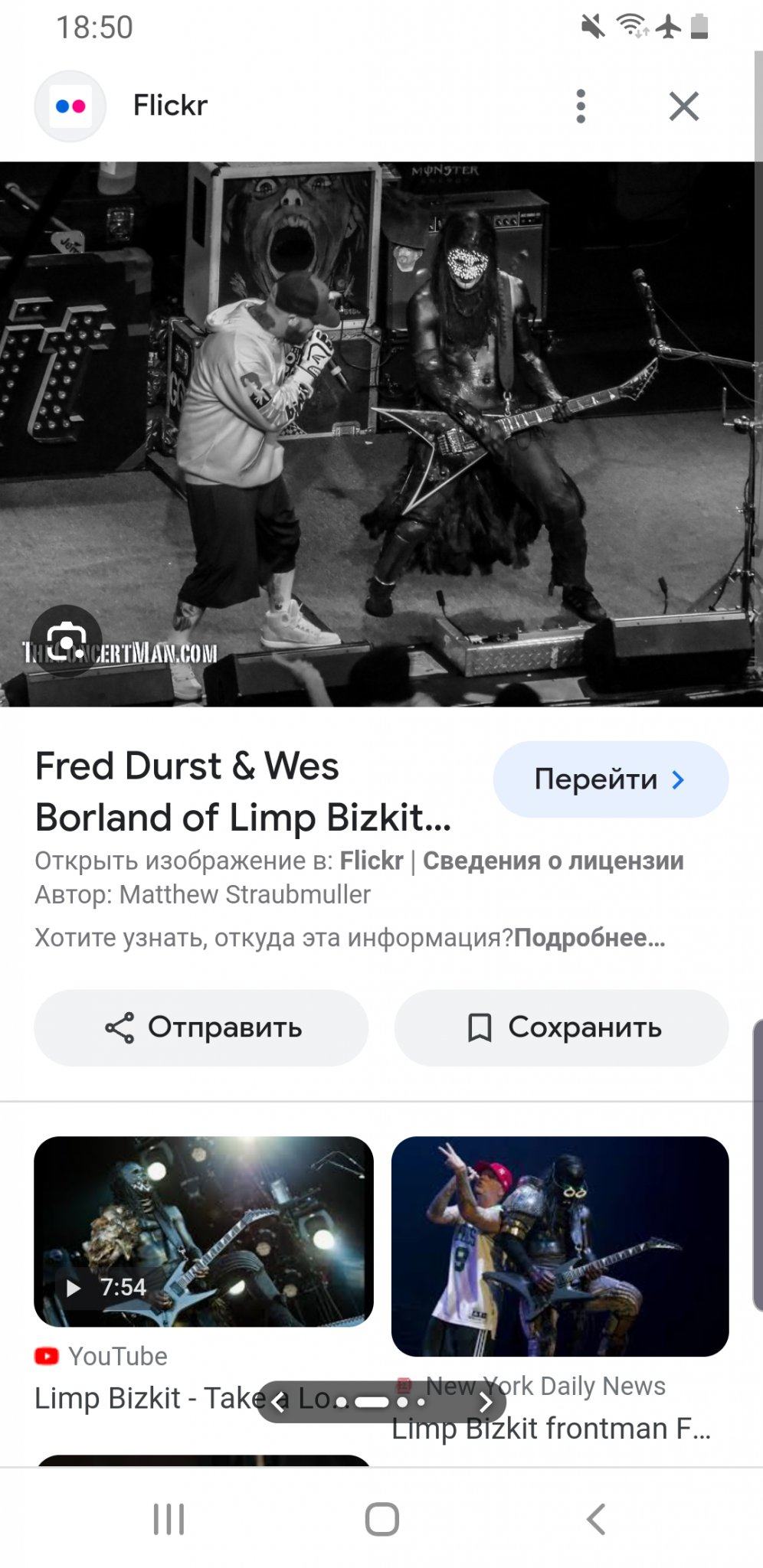Share the image with Отправить
The image size is (763, 1568).
(201, 1027)
